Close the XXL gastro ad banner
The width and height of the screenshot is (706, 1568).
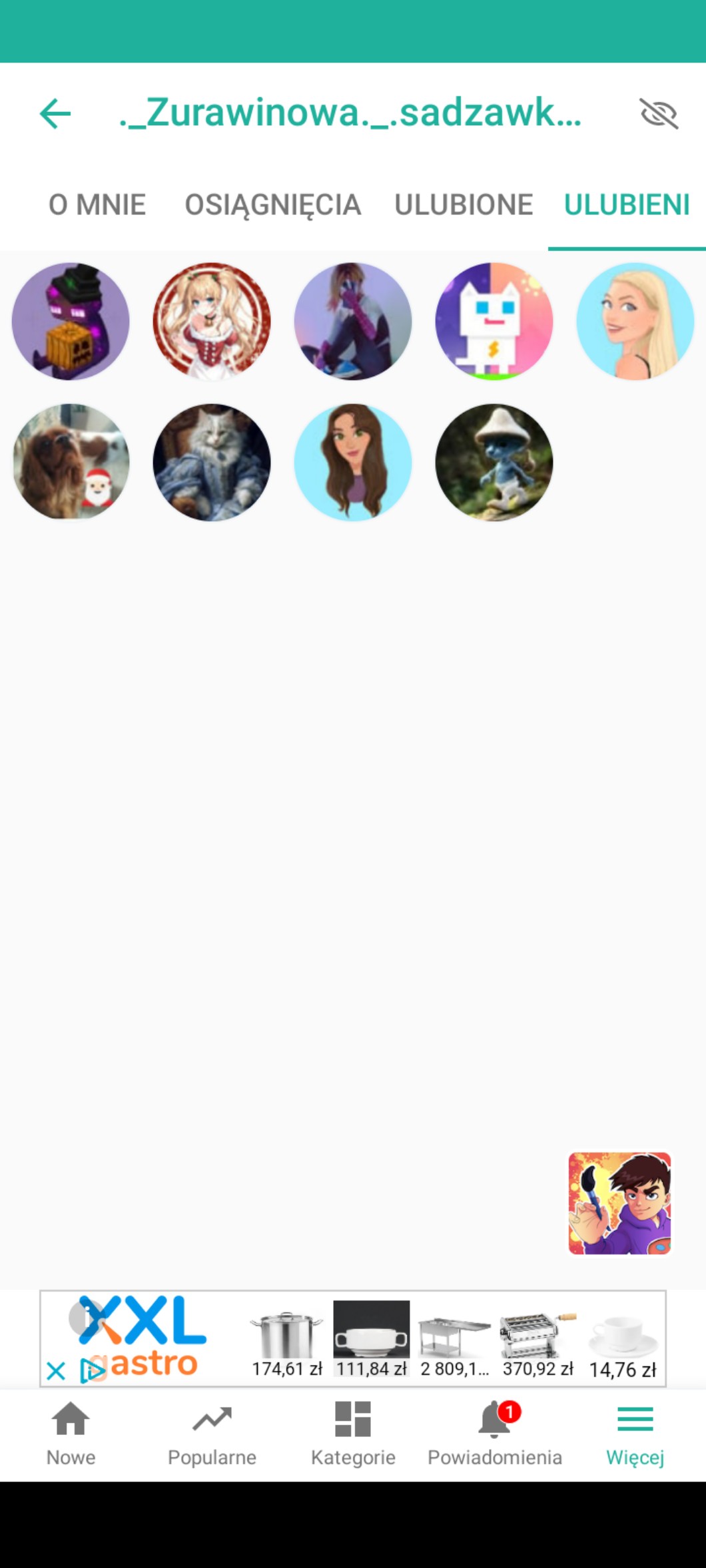click(56, 1371)
